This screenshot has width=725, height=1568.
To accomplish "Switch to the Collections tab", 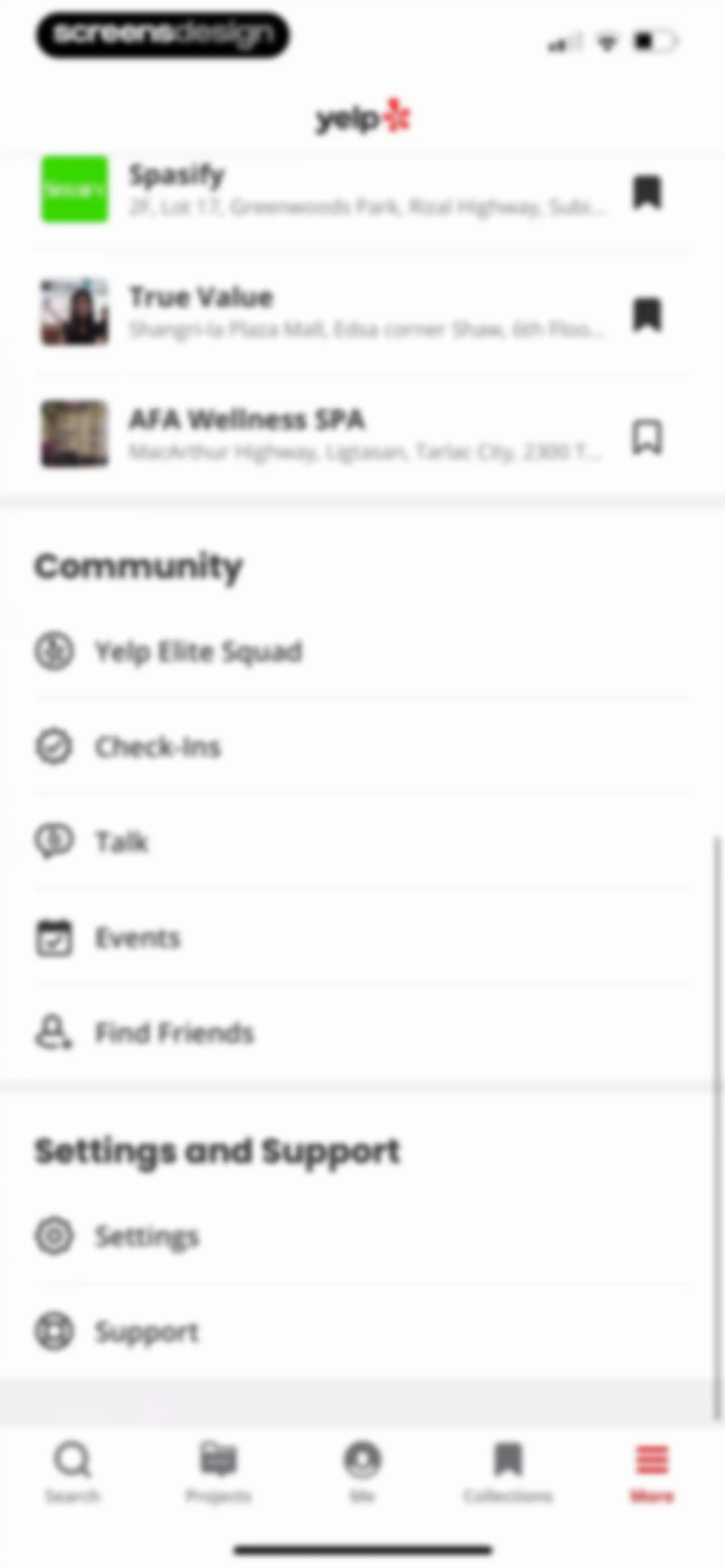I will click(508, 1470).
